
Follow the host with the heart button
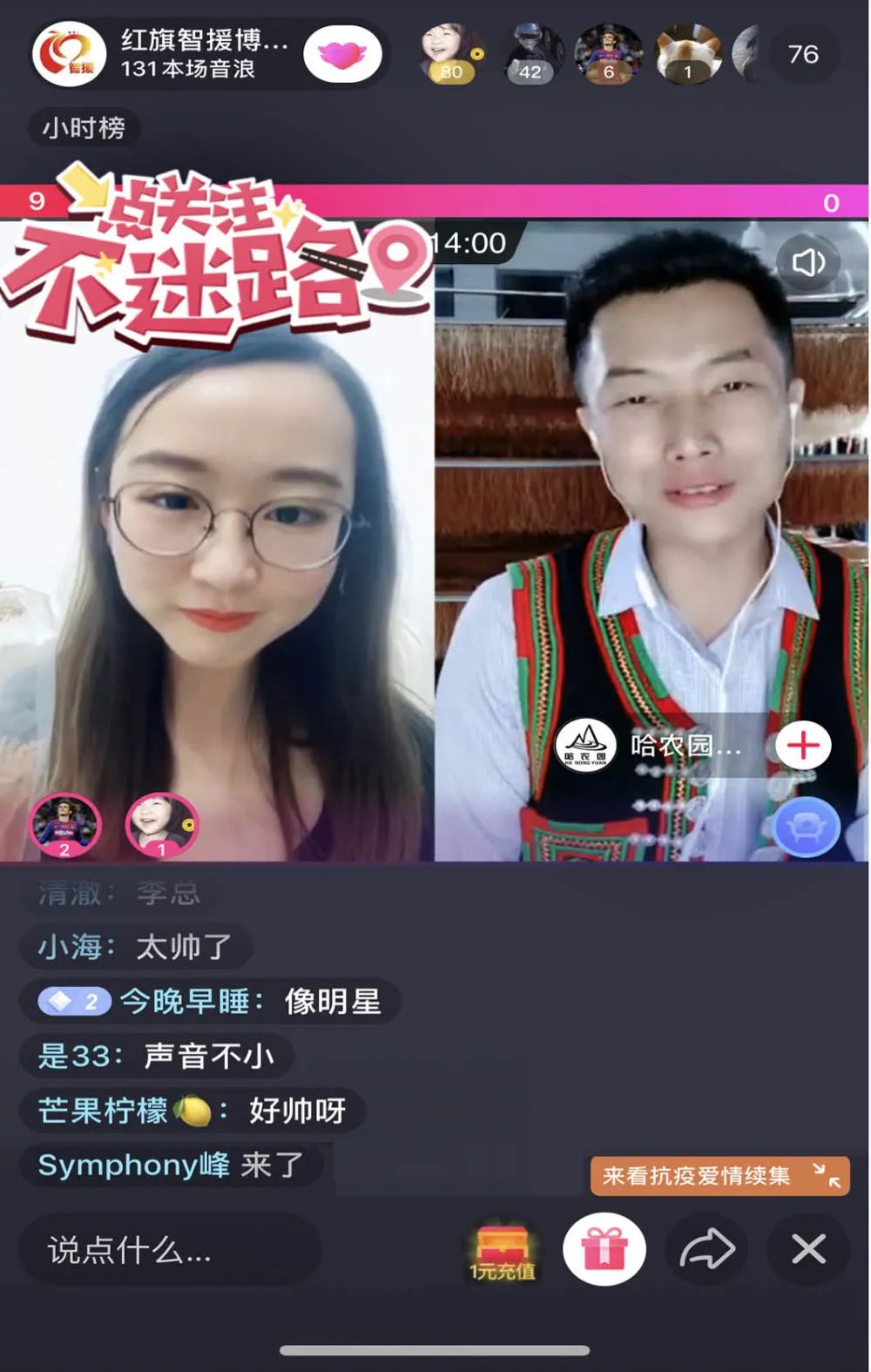tap(342, 54)
